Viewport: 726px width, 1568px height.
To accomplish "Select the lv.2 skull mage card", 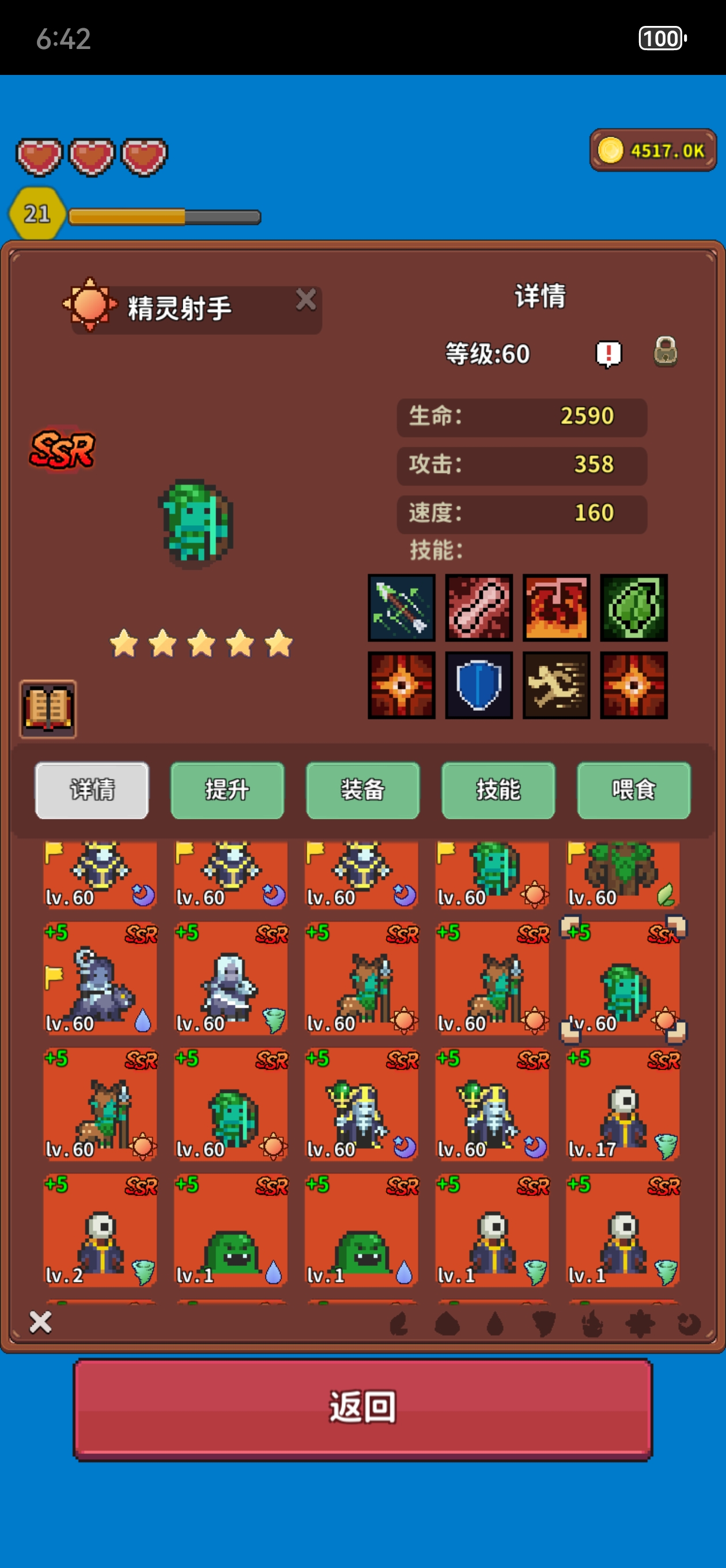I will tap(100, 1230).
